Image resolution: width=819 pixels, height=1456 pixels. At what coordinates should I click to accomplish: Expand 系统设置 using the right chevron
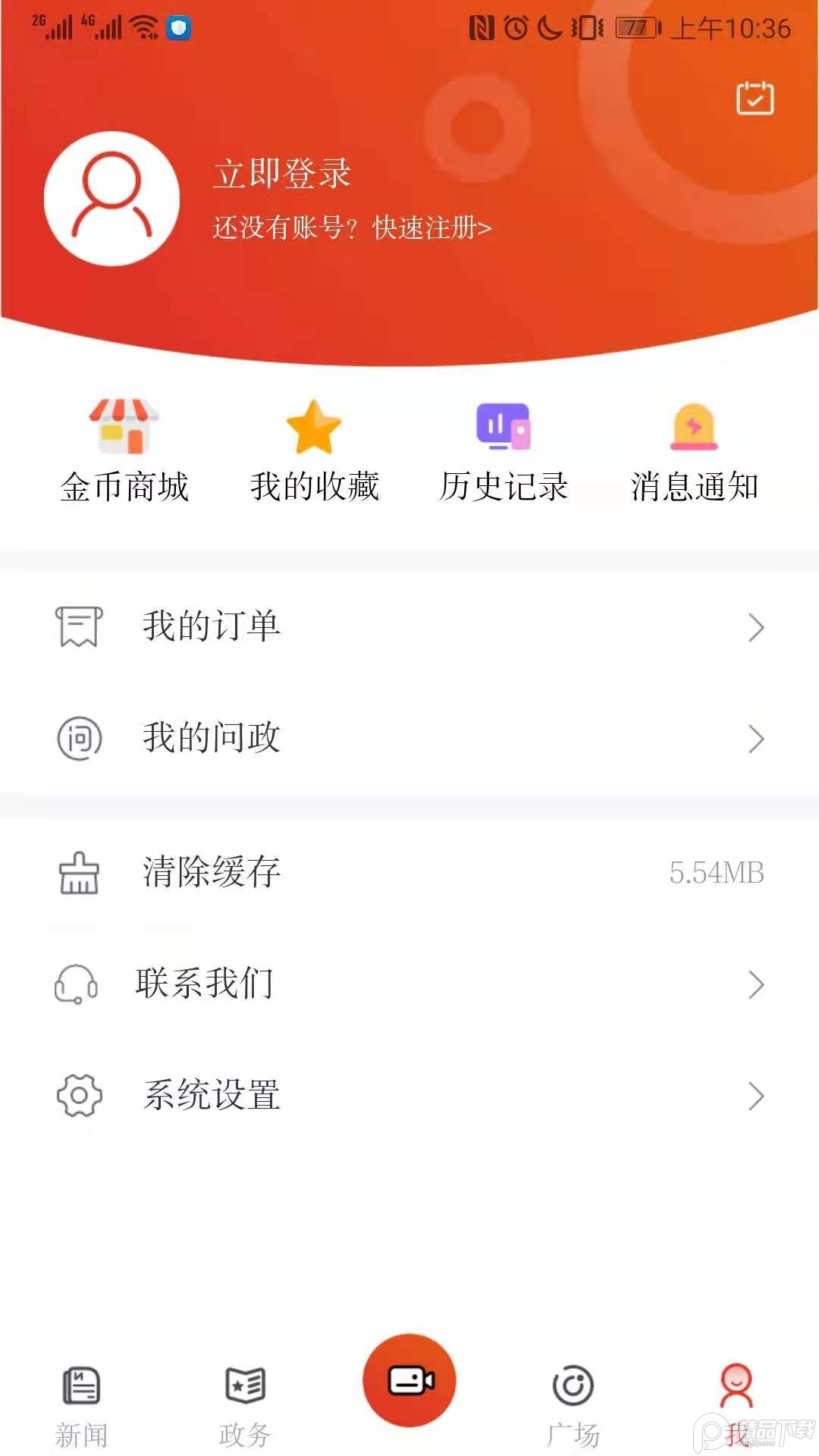pos(757,1095)
